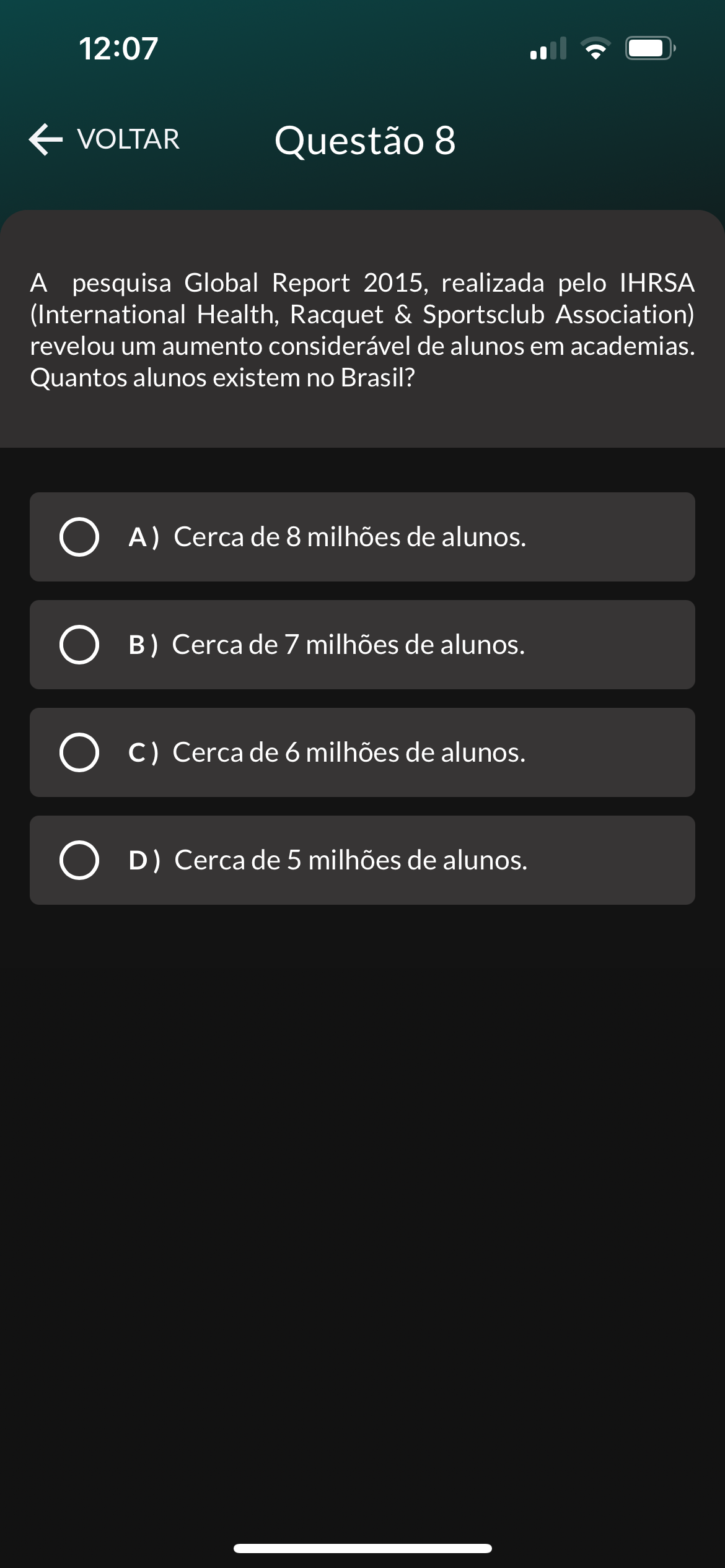The width and height of the screenshot is (725, 1568).
Task: Select answer A, 8 milhões de alunos
Action: pos(362,537)
